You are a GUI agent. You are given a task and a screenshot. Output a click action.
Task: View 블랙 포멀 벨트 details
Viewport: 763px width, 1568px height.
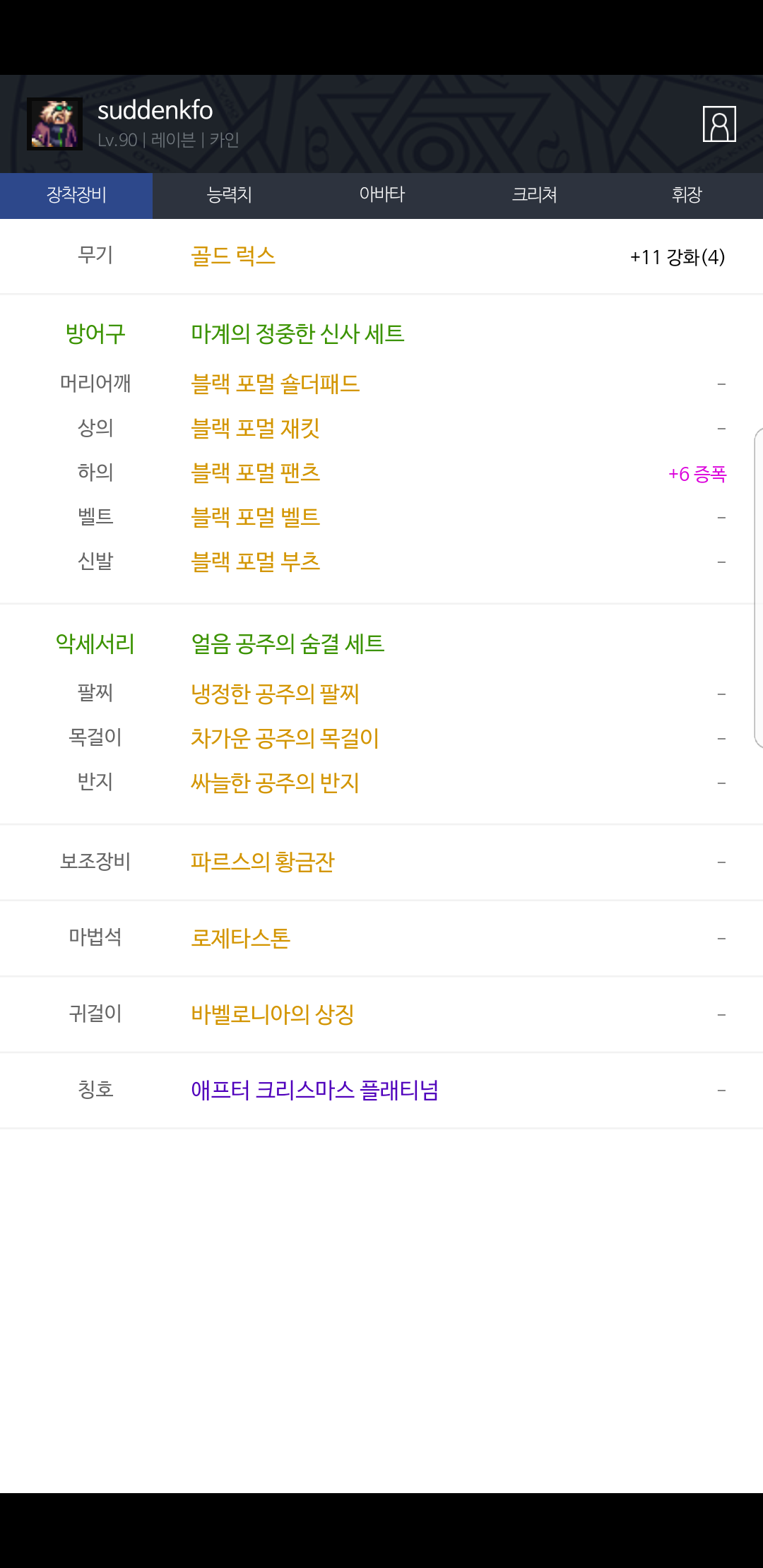pyautogui.click(x=256, y=517)
